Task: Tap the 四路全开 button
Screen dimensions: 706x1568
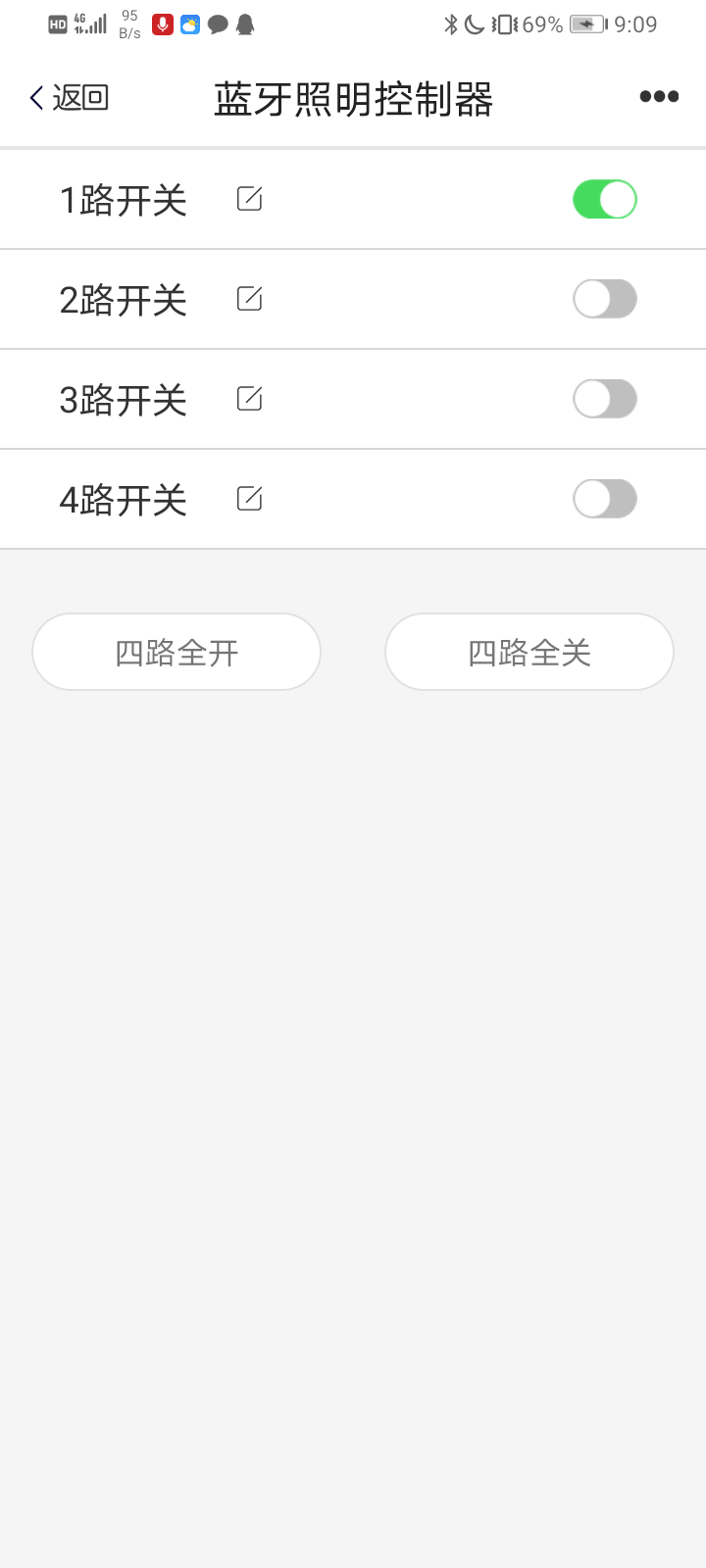Action: click(176, 653)
